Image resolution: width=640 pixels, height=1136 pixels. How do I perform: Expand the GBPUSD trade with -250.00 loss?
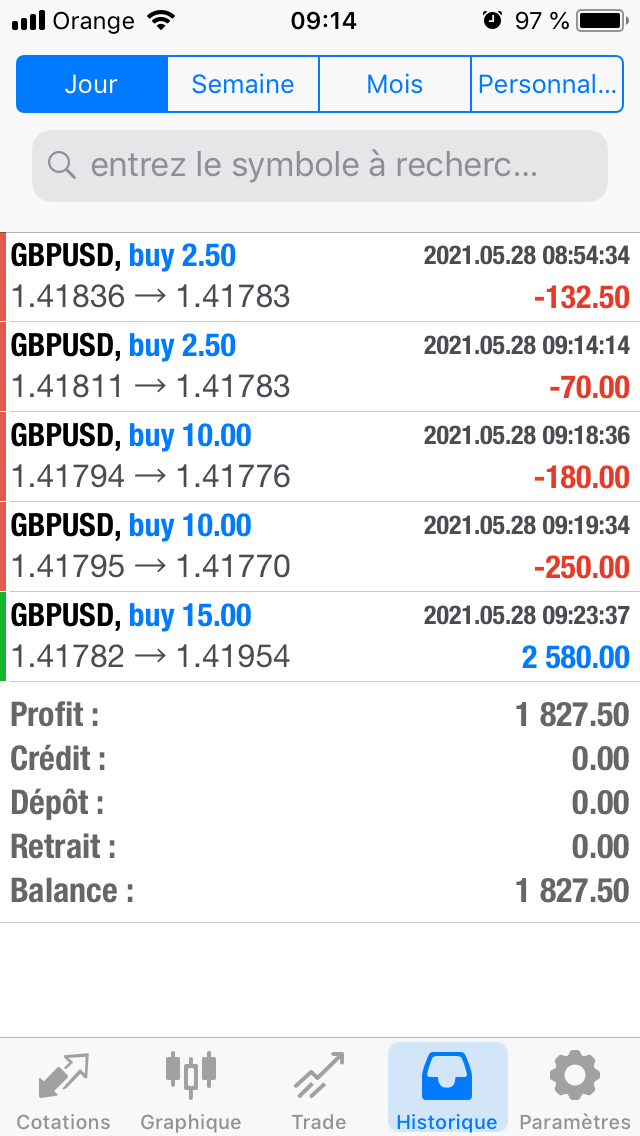(320, 547)
